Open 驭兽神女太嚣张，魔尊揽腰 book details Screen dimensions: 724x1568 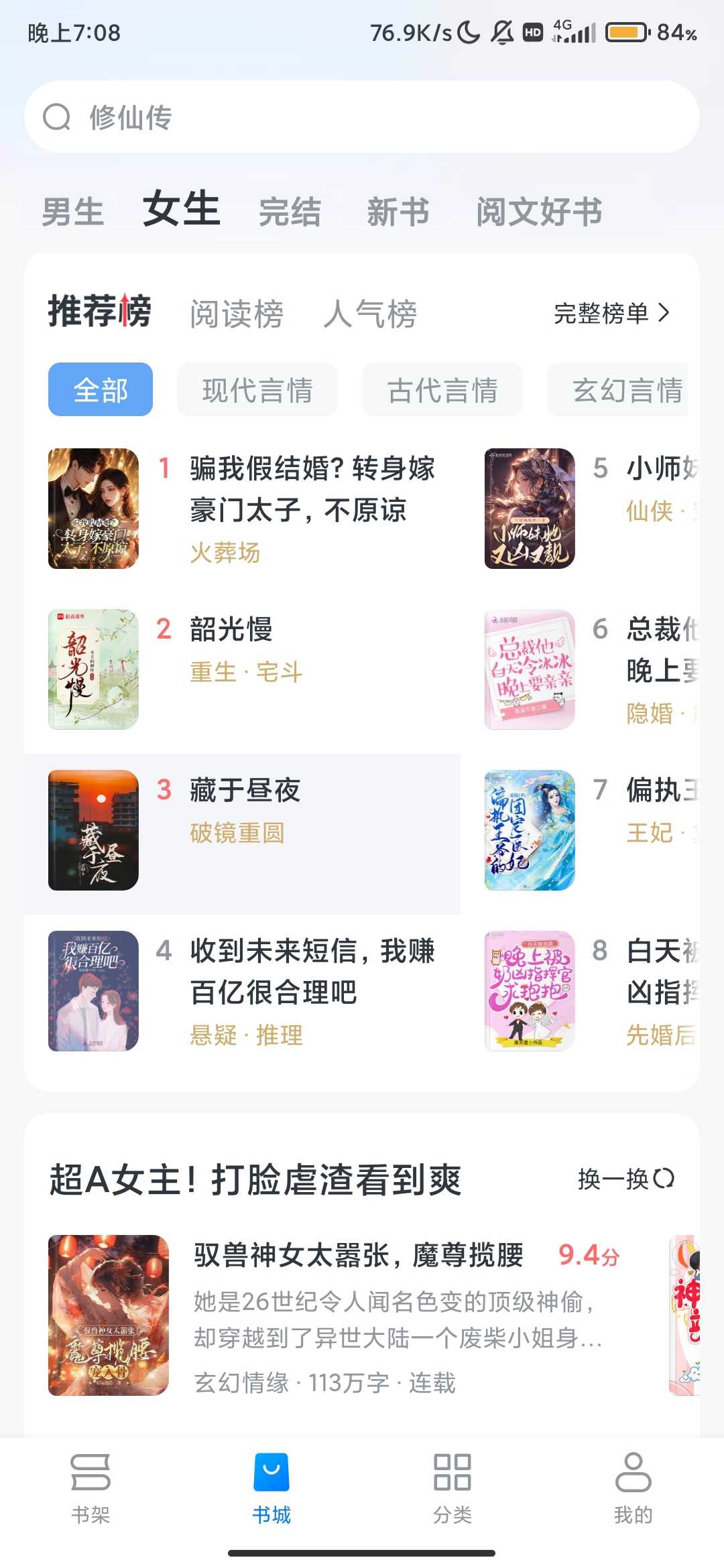coord(359,1255)
